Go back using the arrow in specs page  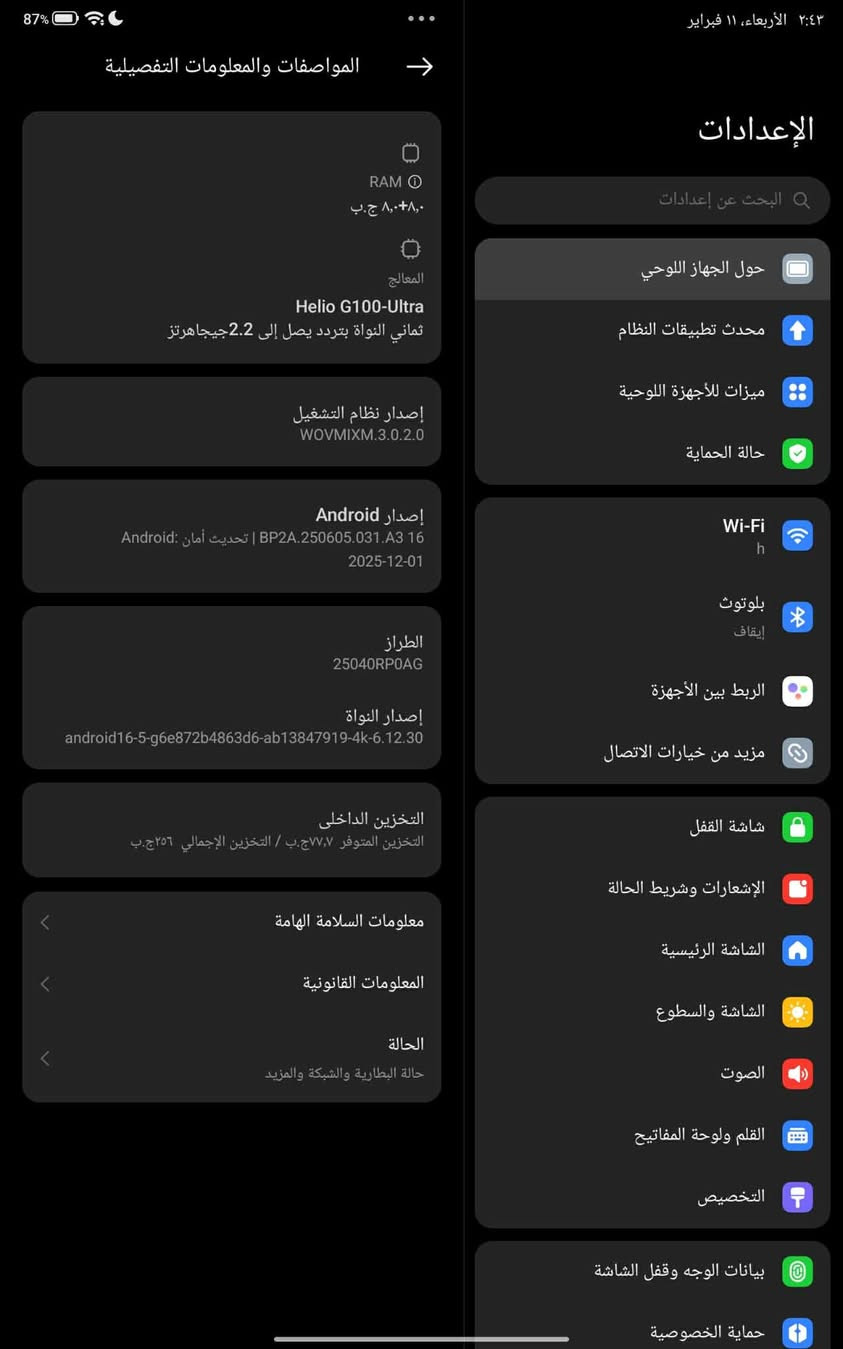click(x=420, y=66)
